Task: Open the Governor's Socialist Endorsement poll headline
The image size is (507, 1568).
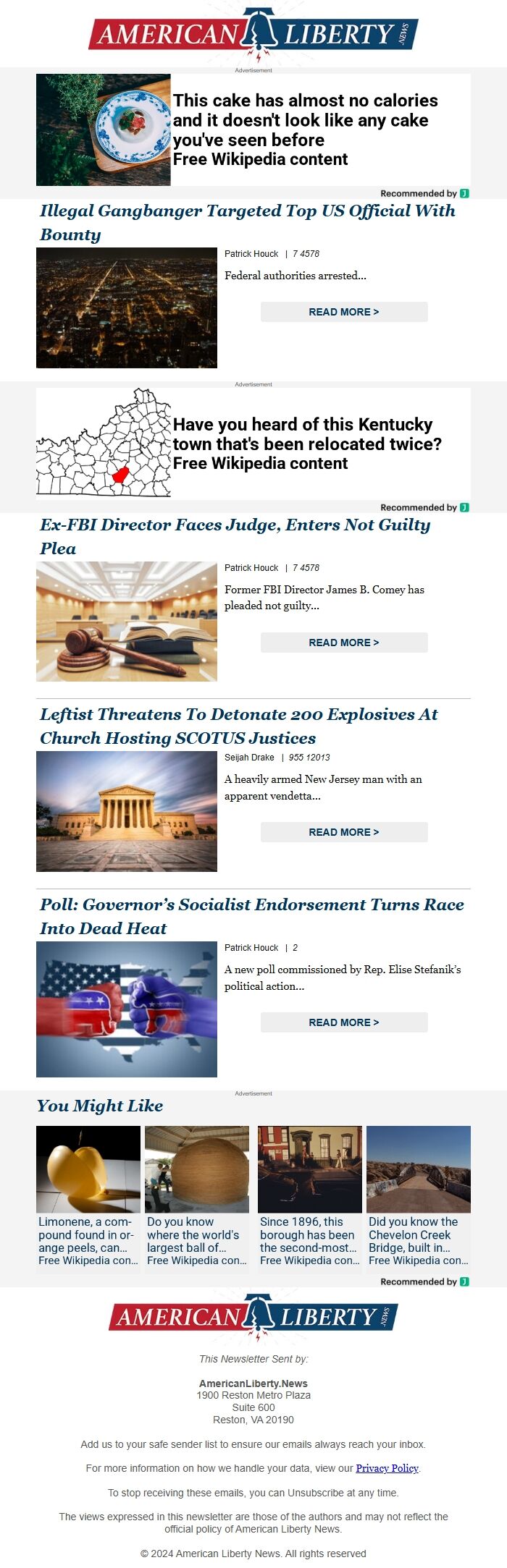Action: point(251,916)
